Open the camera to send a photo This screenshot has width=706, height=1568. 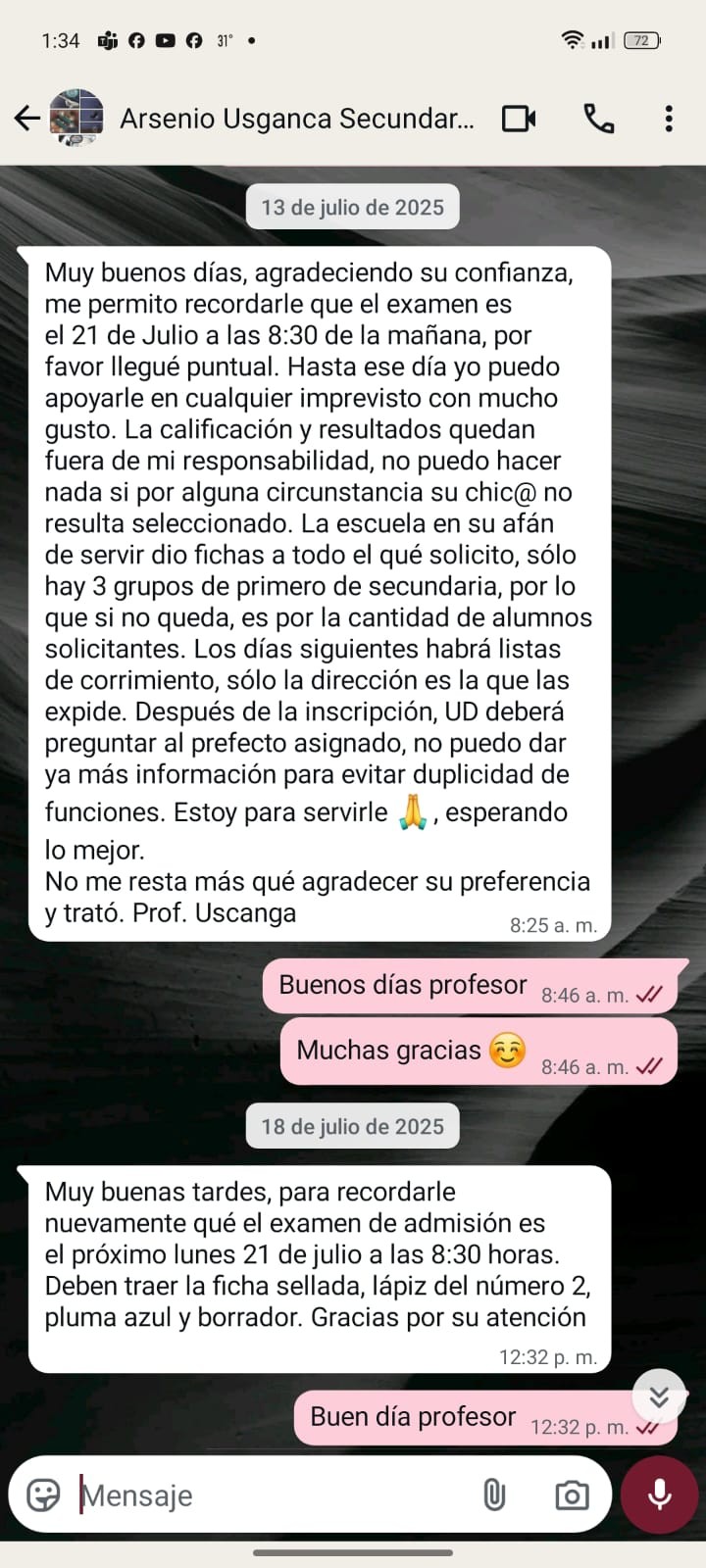point(572,1495)
